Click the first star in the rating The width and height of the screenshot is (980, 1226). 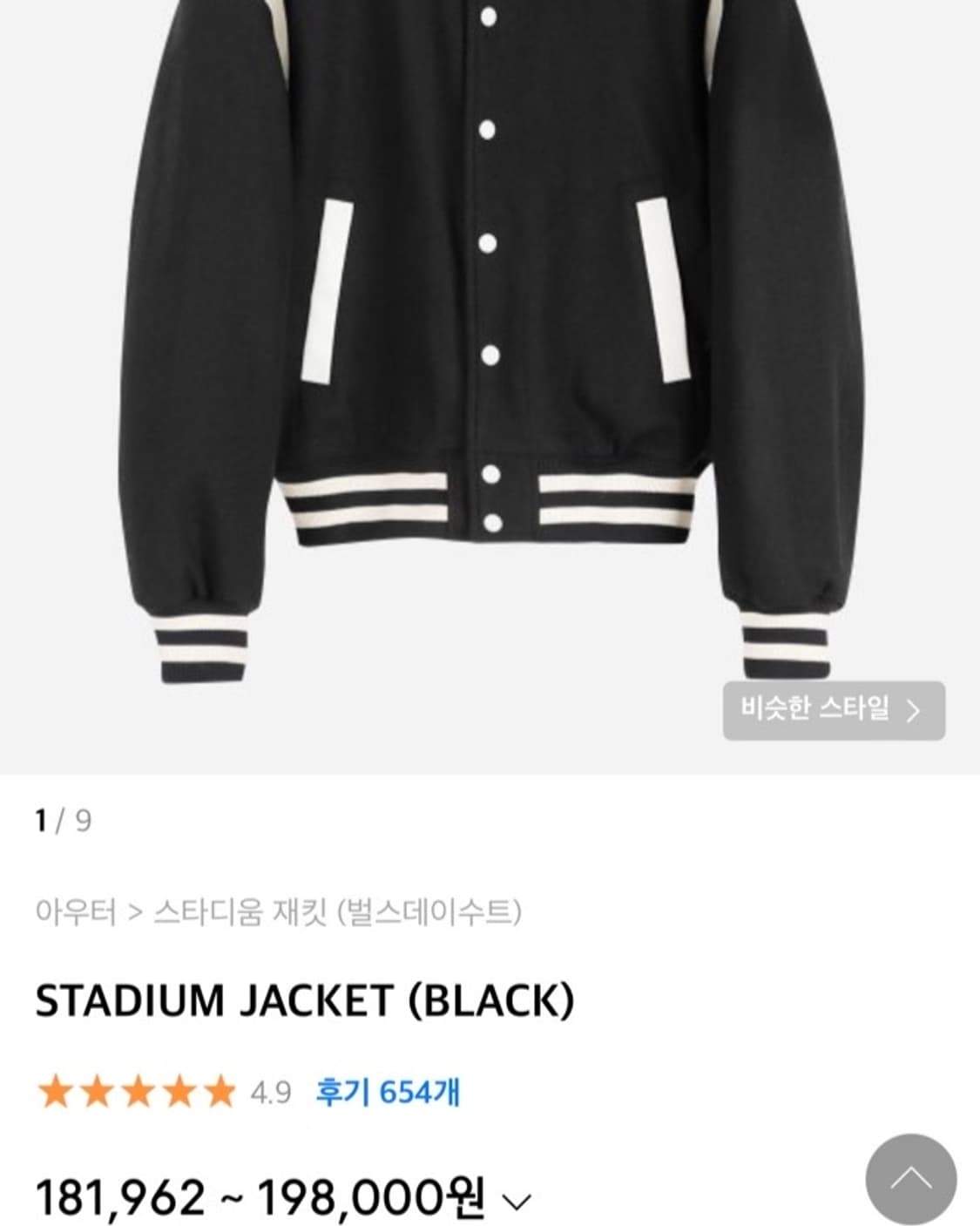click(54, 1089)
